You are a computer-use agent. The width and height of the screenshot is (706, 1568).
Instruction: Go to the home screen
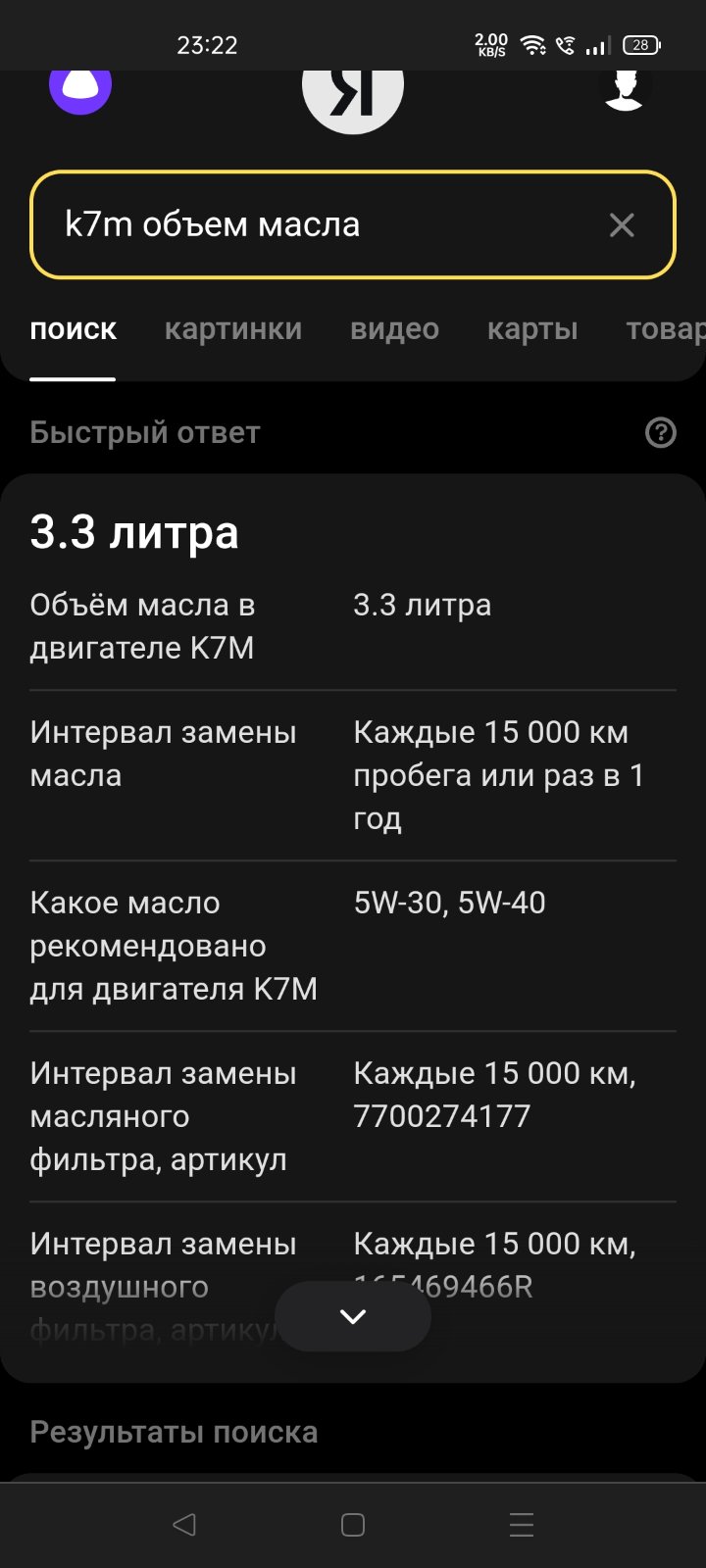pyautogui.click(x=353, y=1524)
